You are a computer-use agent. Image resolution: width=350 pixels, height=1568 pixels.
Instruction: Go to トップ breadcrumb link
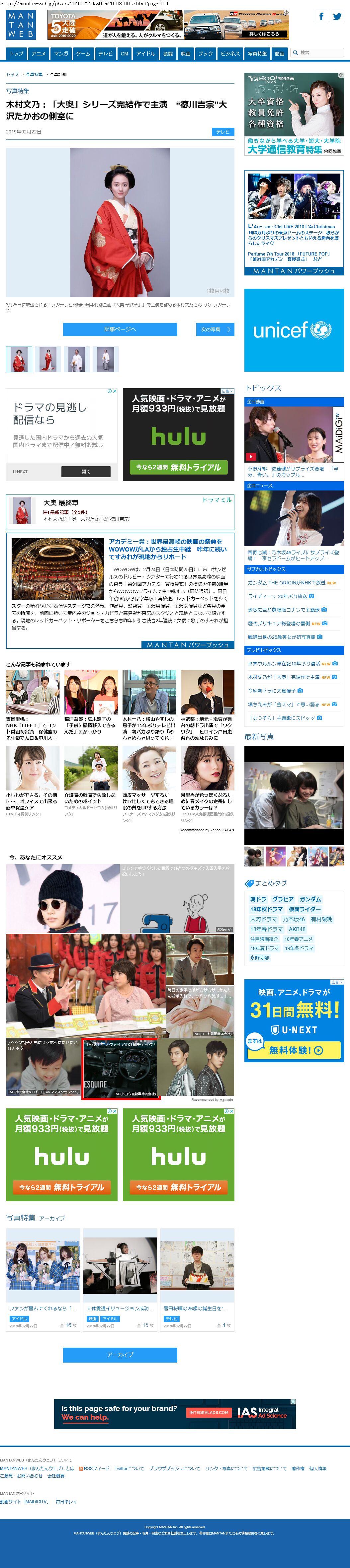point(12,74)
